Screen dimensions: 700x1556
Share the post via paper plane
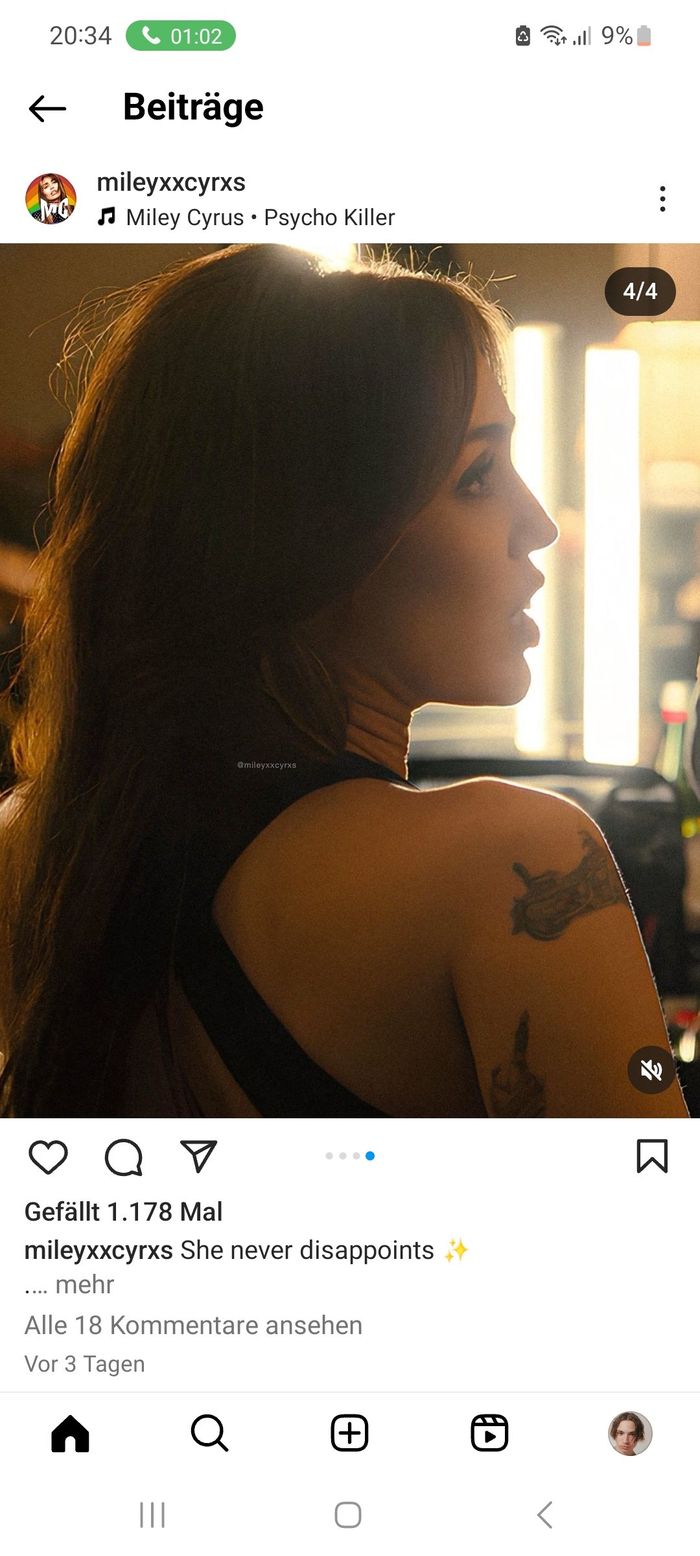tap(198, 1157)
